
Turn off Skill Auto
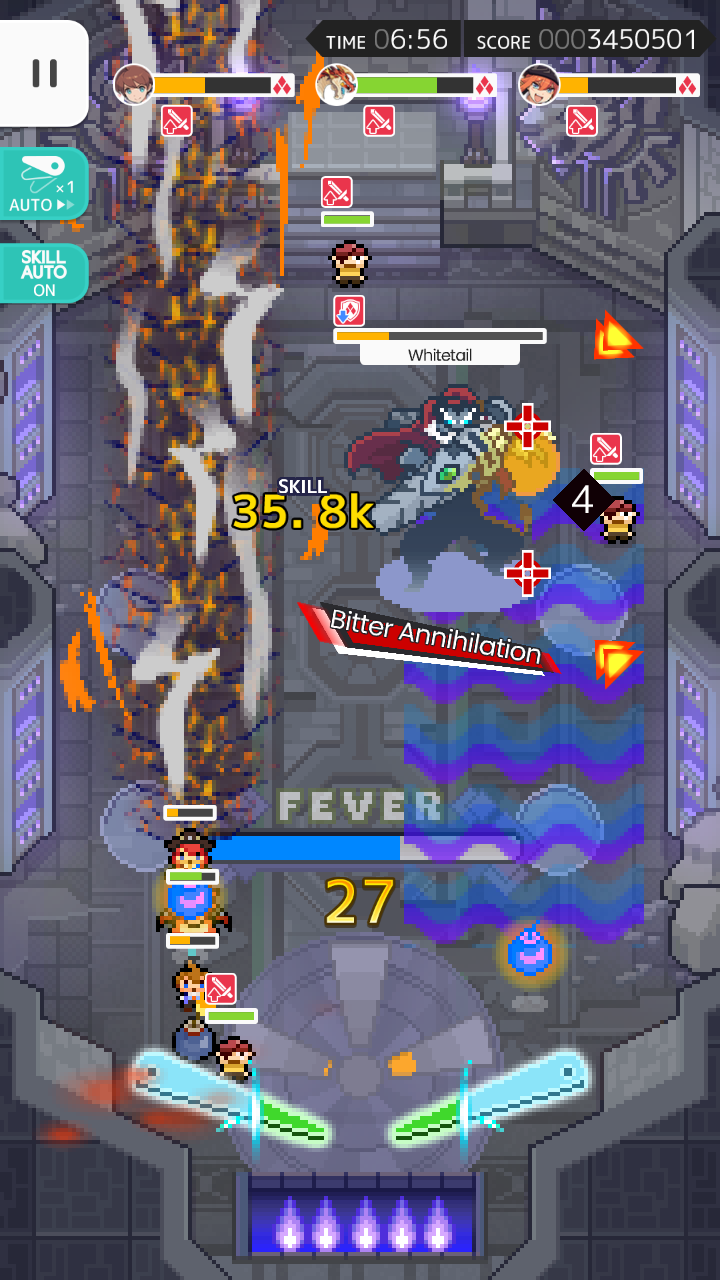pyautogui.click(x=44, y=272)
